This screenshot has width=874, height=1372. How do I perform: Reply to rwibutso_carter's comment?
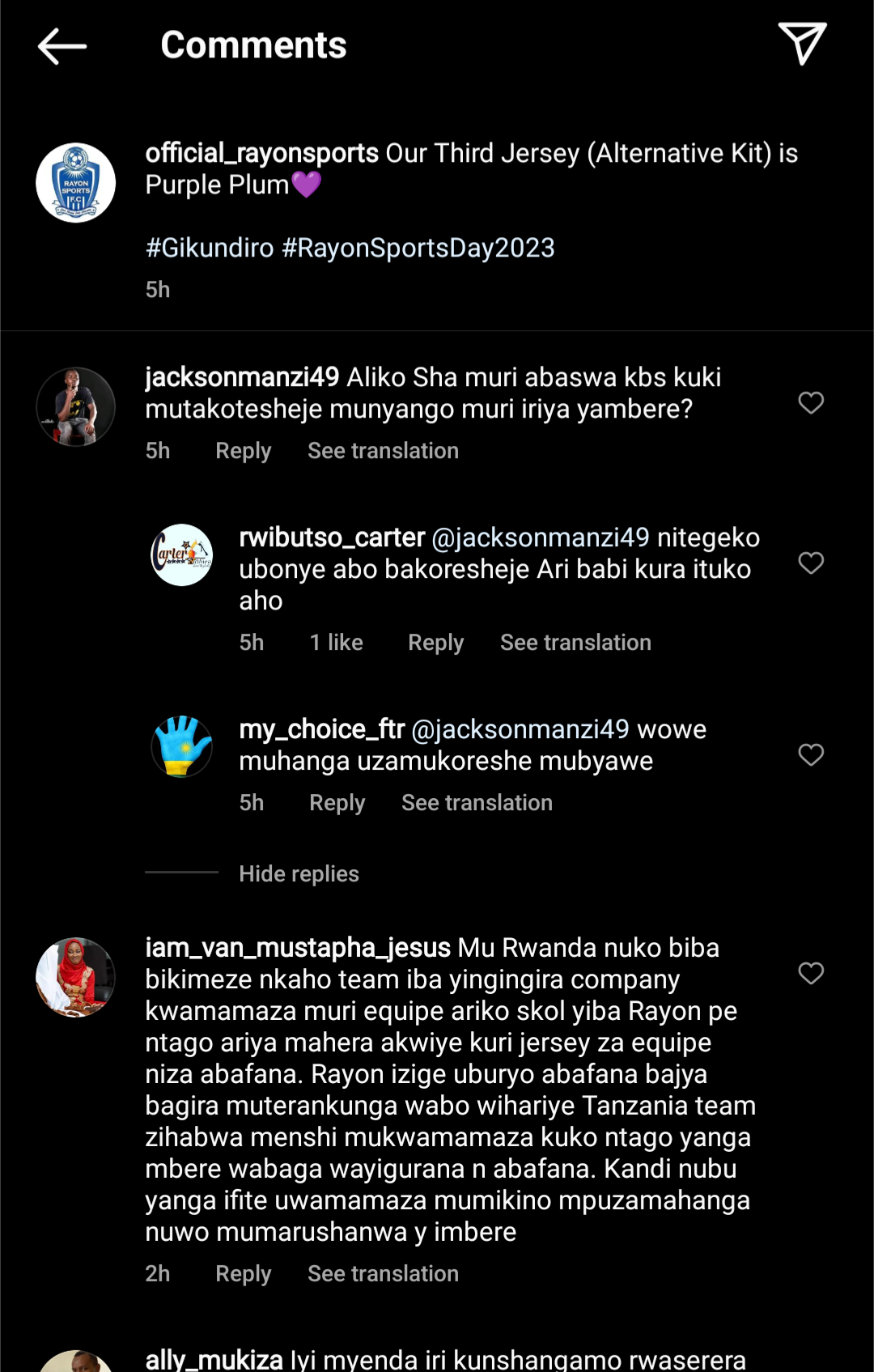click(x=435, y=643)
